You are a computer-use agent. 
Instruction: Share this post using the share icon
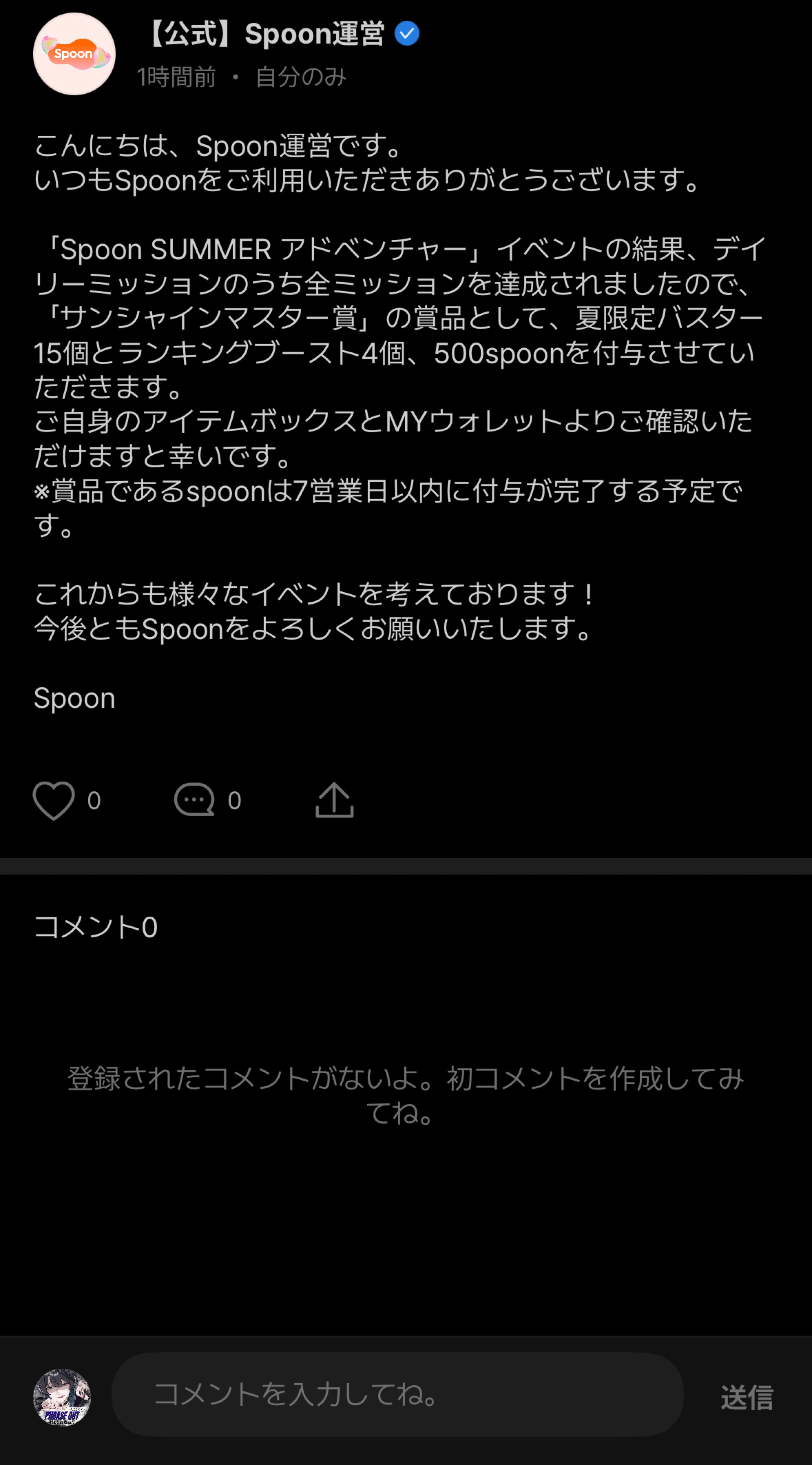(334, 800)
